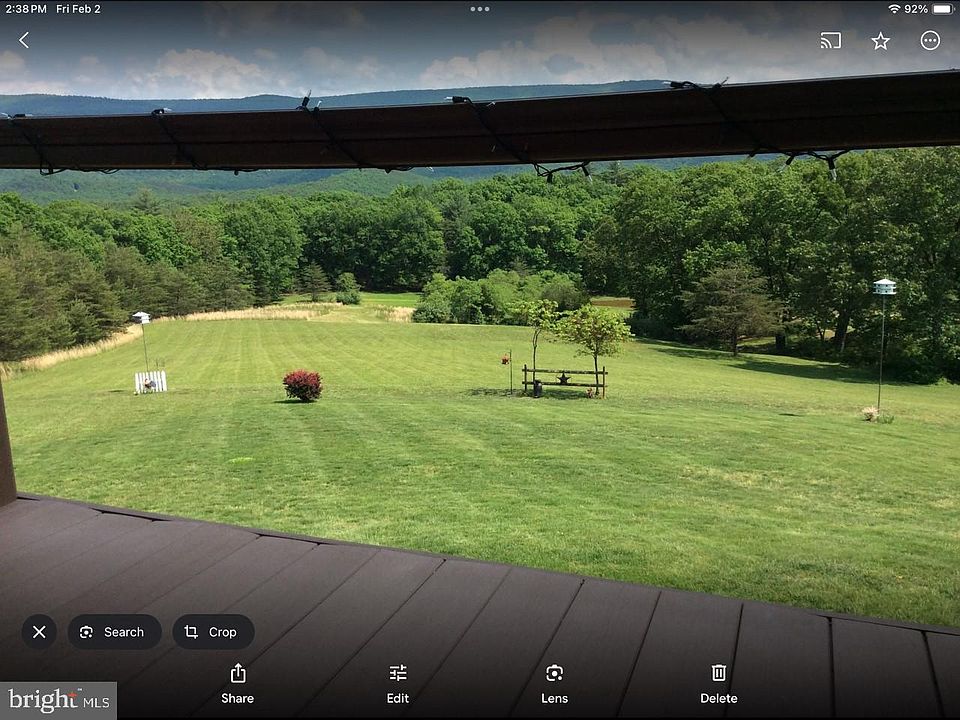Mark this photo as favorite
This screenshot has width=960, height=720.
click(x=880, y=40)
